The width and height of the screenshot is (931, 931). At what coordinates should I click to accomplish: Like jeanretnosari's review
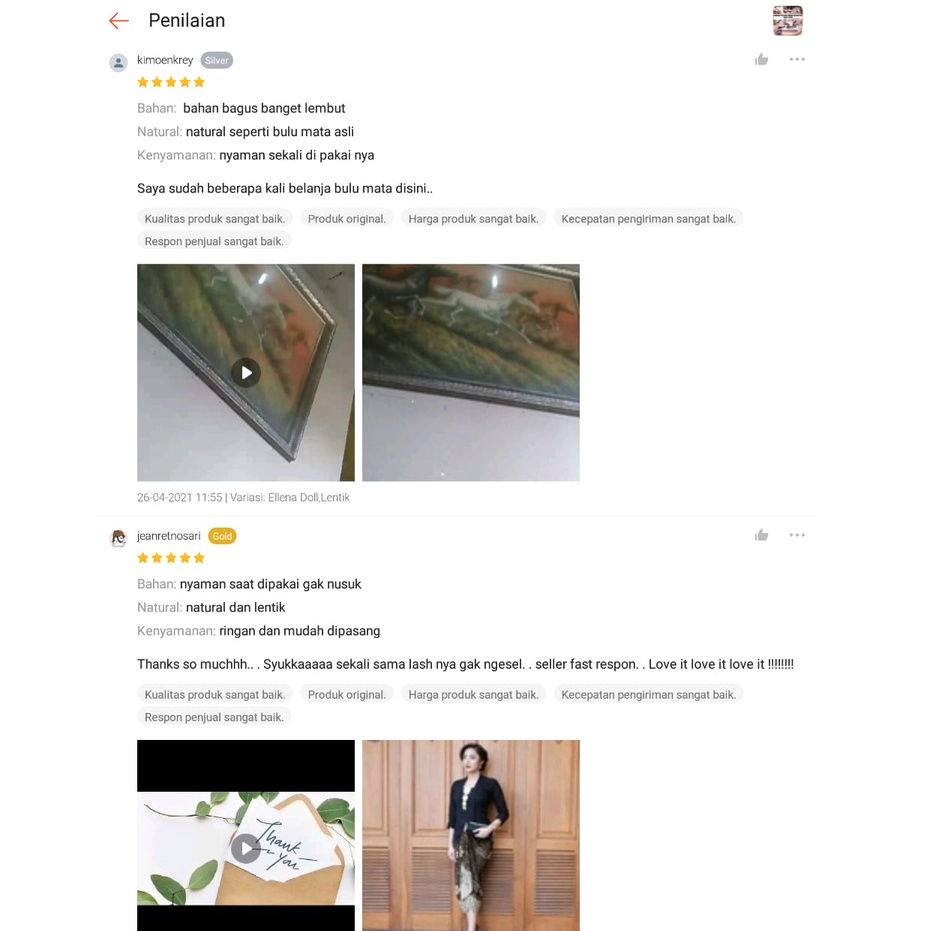[x=761, y=536]
